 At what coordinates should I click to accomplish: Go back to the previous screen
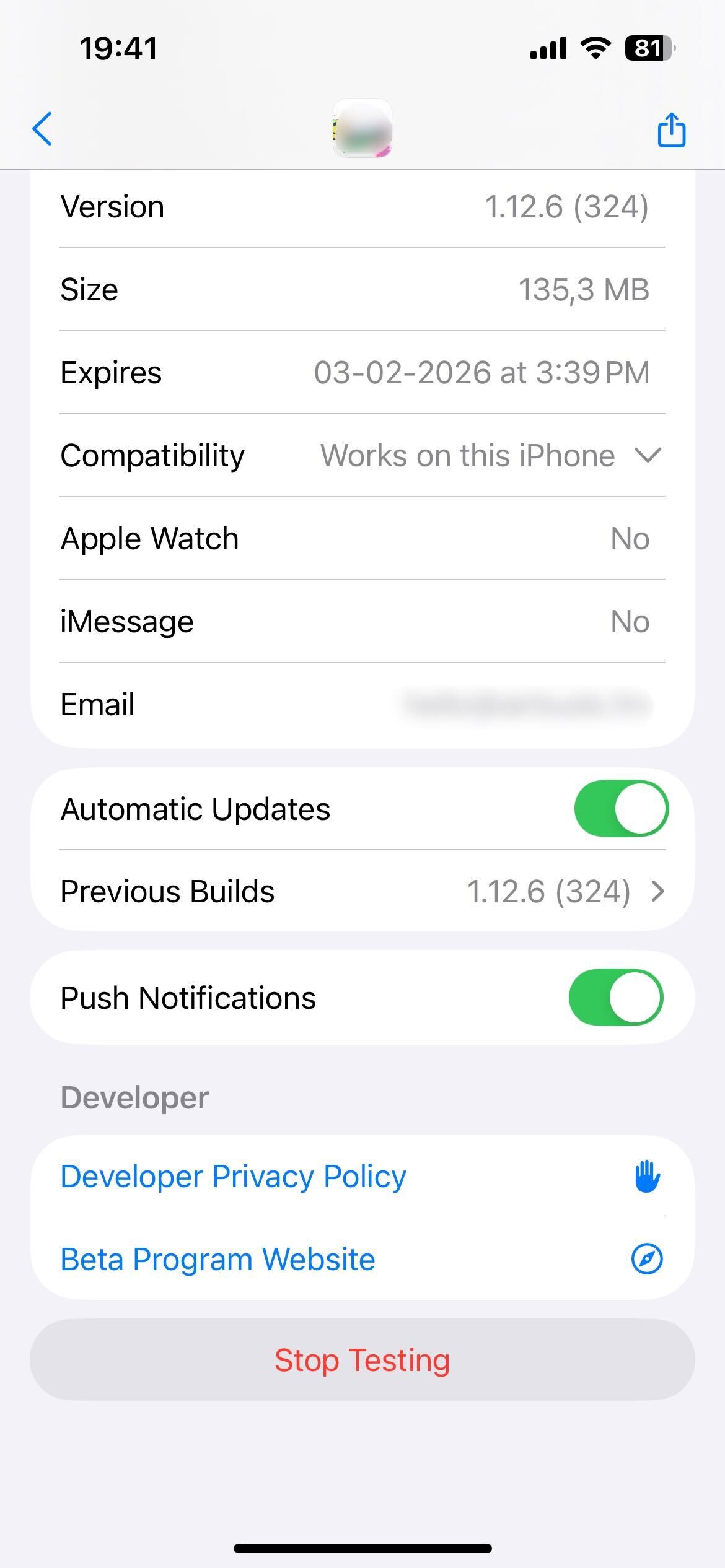pos(42,129)
